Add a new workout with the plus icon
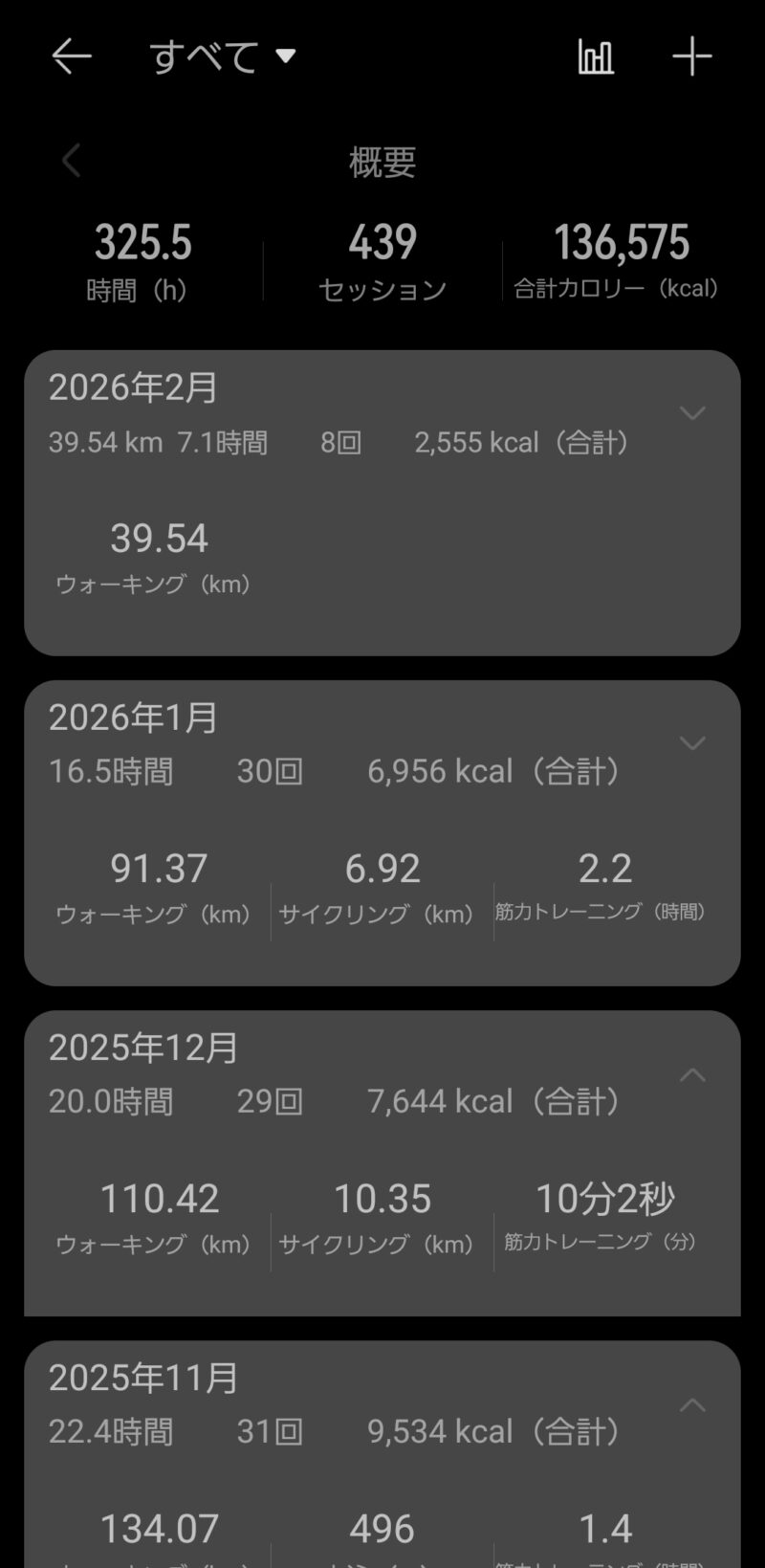 coord(691,56)
